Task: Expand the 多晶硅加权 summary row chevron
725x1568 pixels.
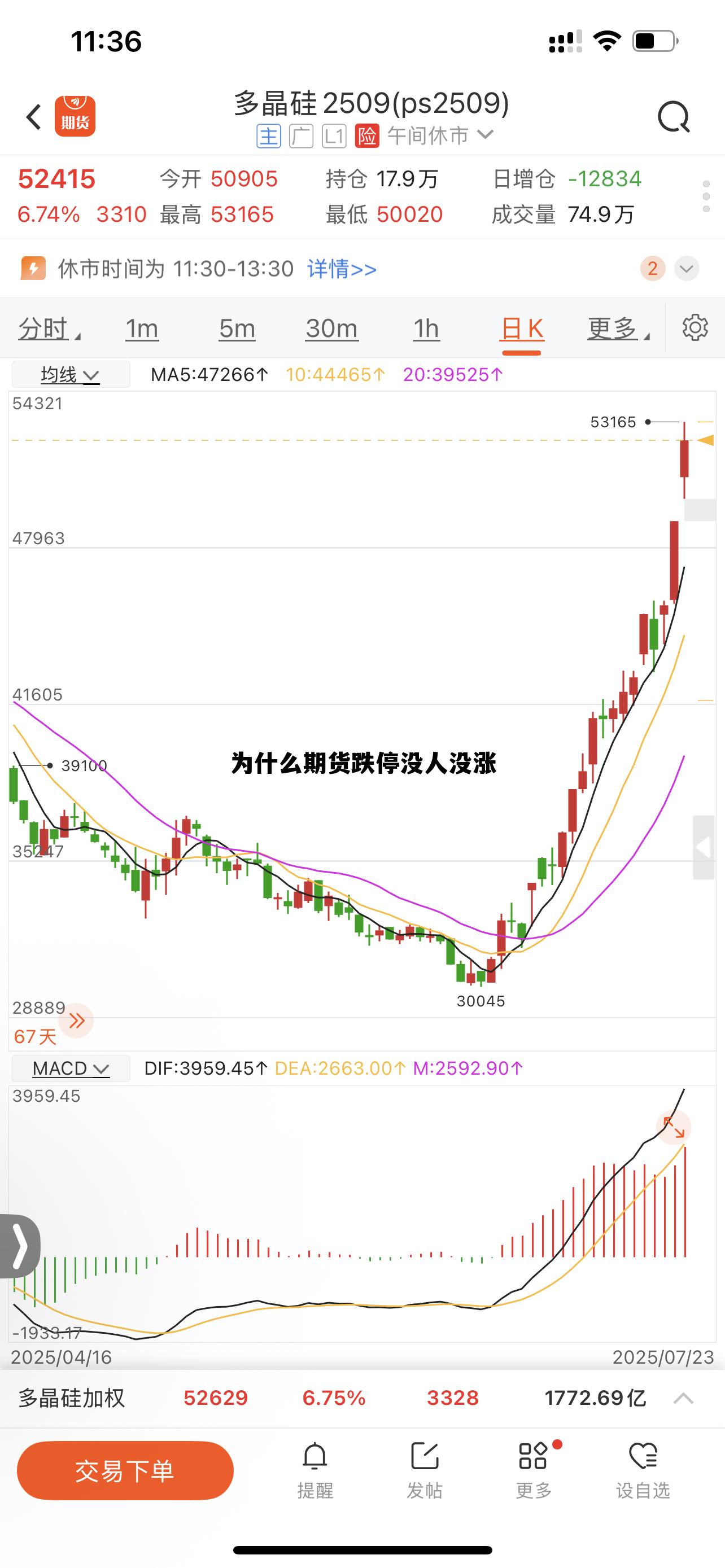Action: (685, 1398)
